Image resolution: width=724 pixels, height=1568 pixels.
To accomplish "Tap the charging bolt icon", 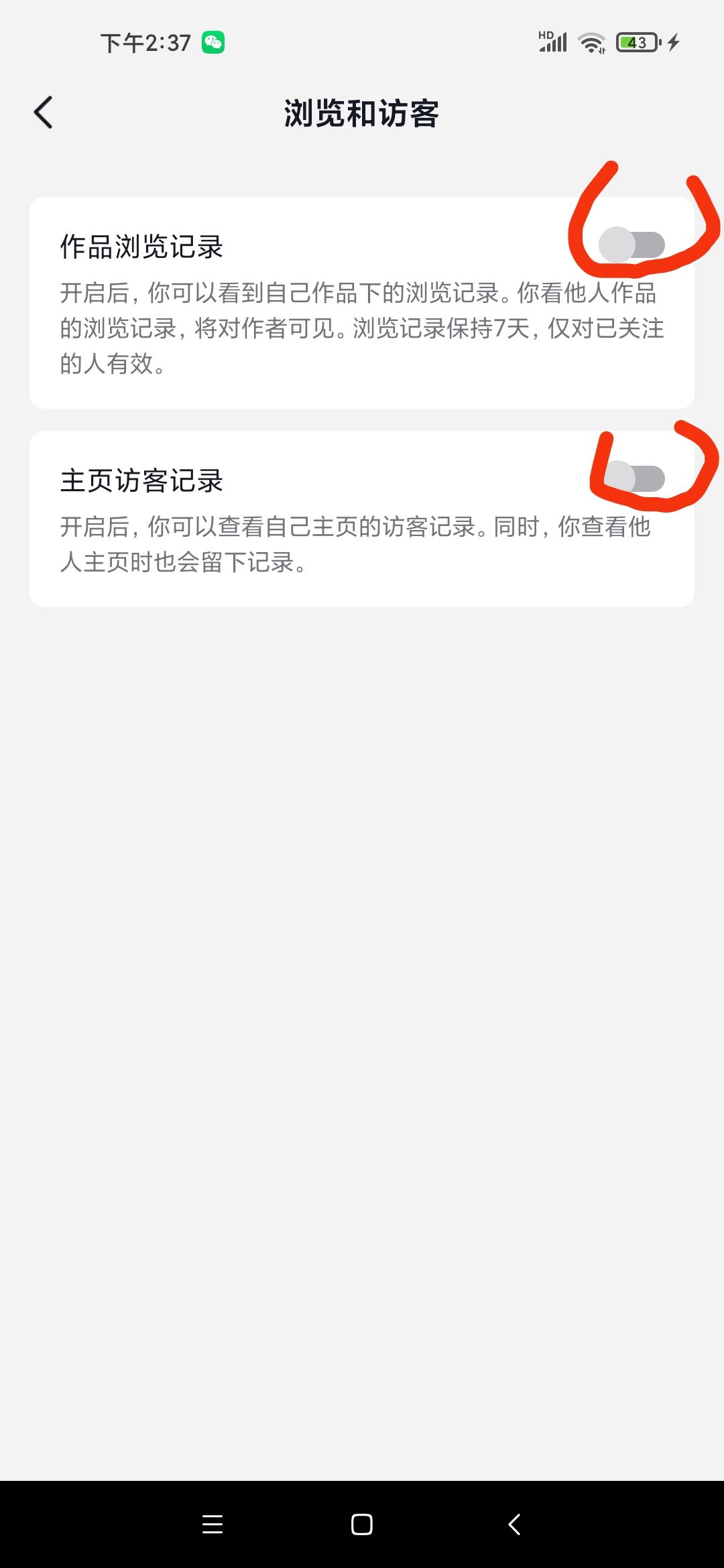I will click(x=674, y=42).
